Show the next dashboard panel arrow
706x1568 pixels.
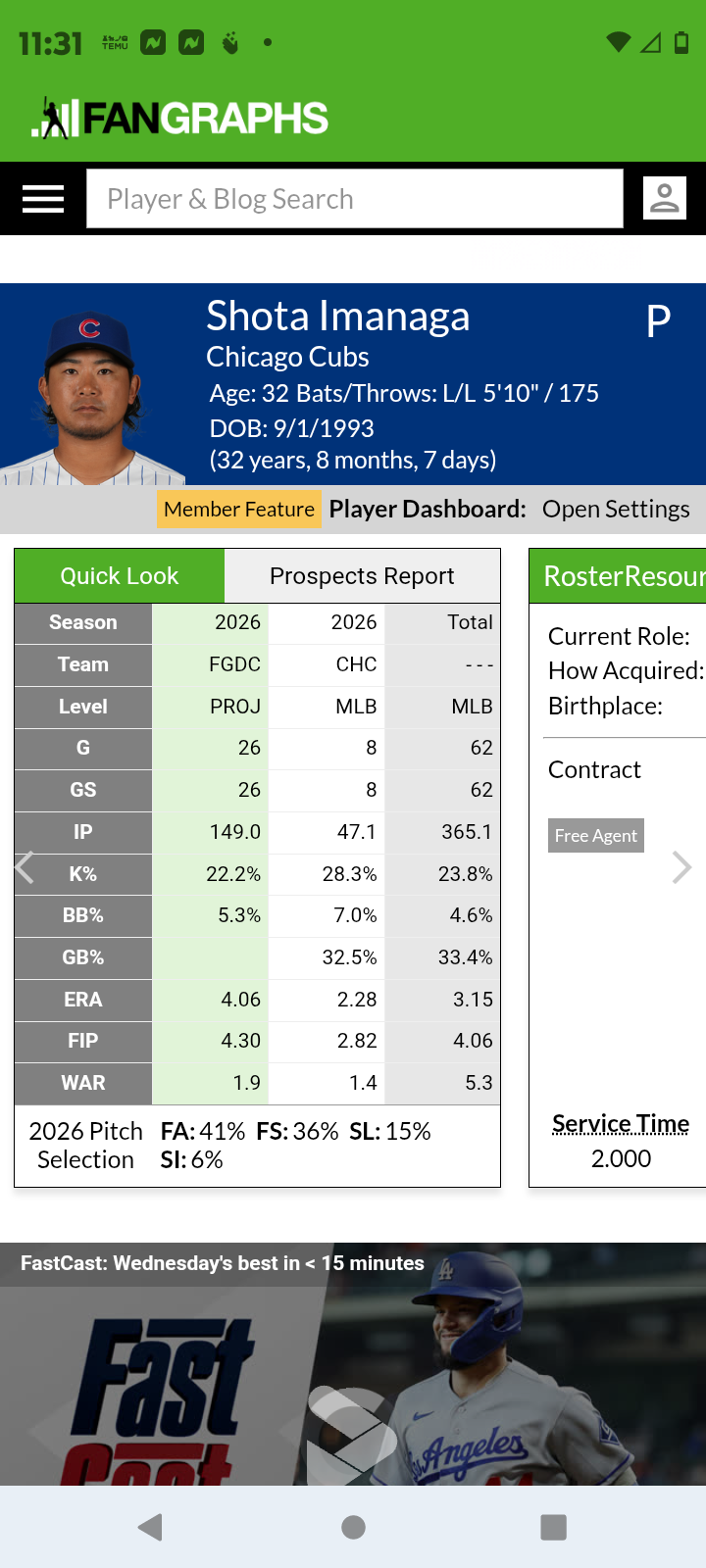(681, 867)
